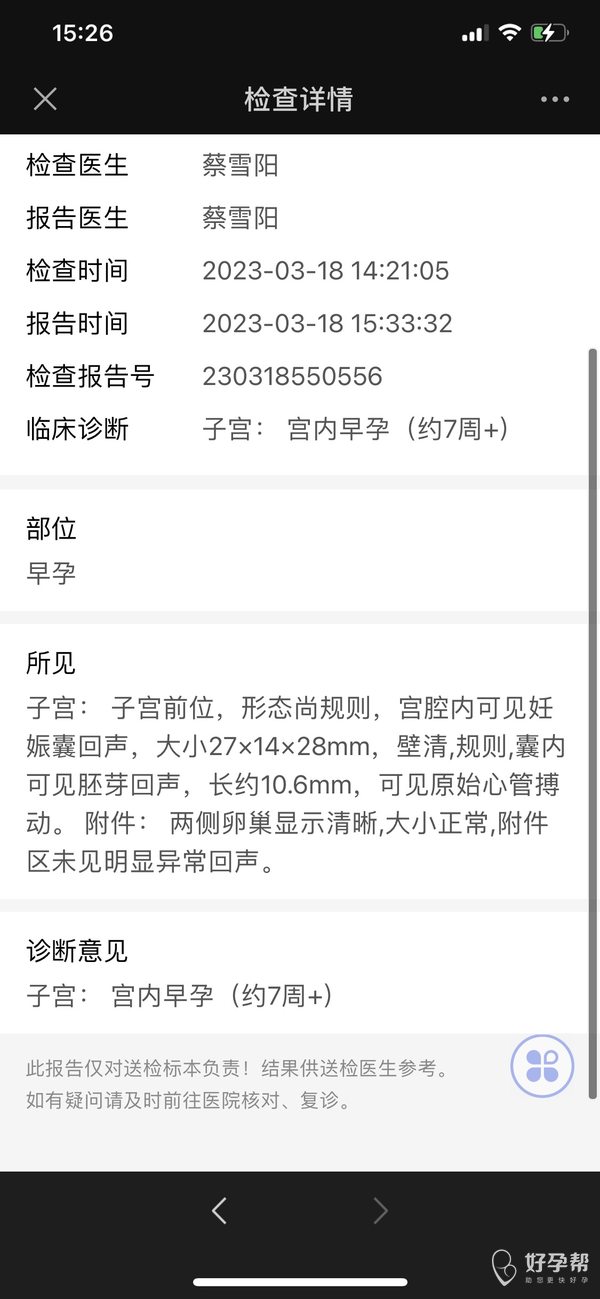The height and width of the screenshot is (1299, 600).
Task: Open the three-dot overflow menu
Action: pyautogui.click(x=554, y=99)
